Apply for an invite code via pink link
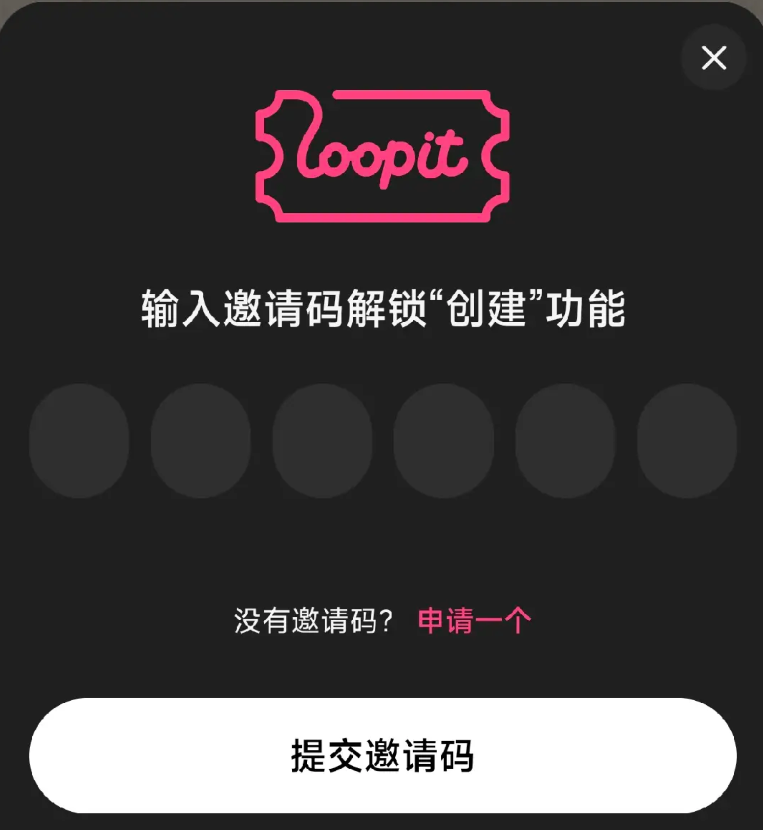This screenshot has height=830, width=763. coord(474,621)
